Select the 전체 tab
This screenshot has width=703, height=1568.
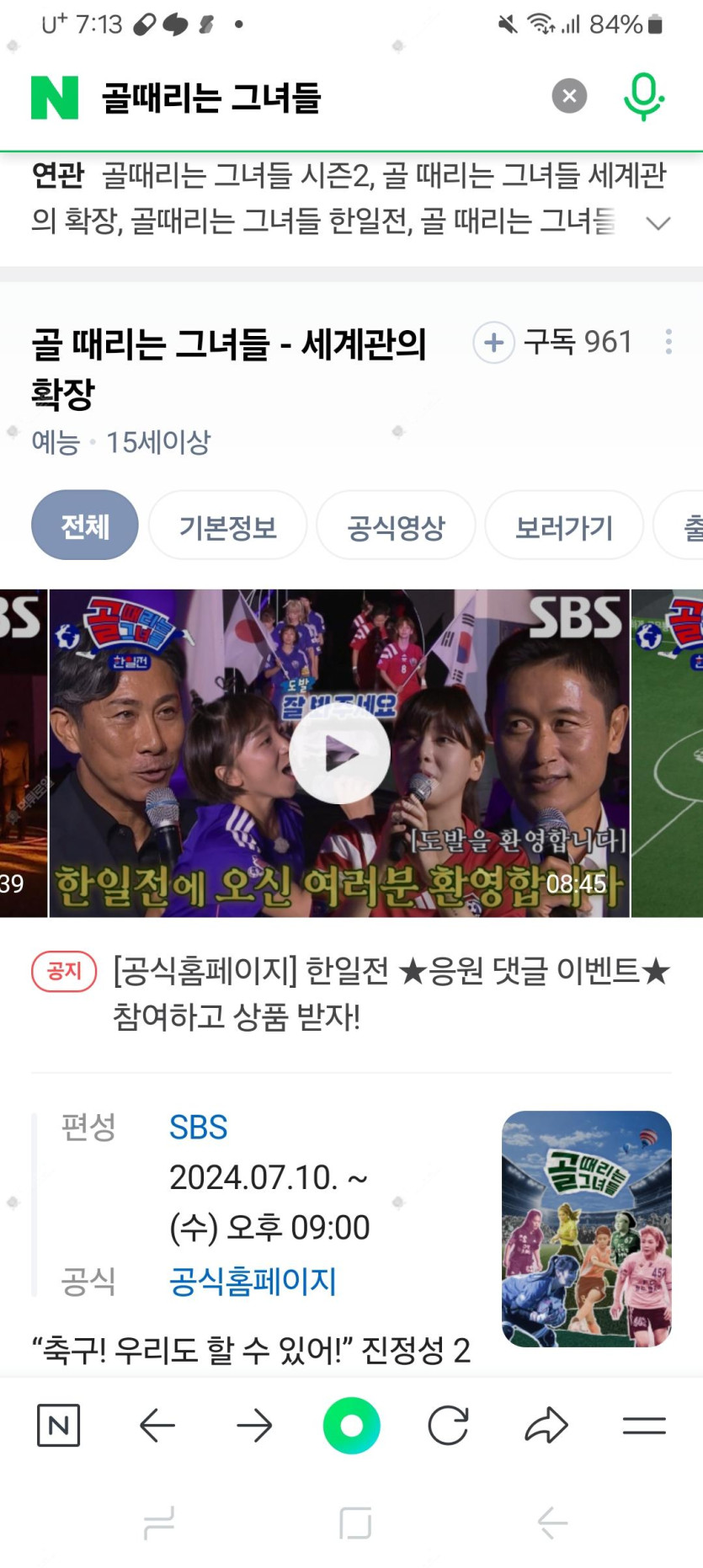pyautogui.click(x=85, y=525)
